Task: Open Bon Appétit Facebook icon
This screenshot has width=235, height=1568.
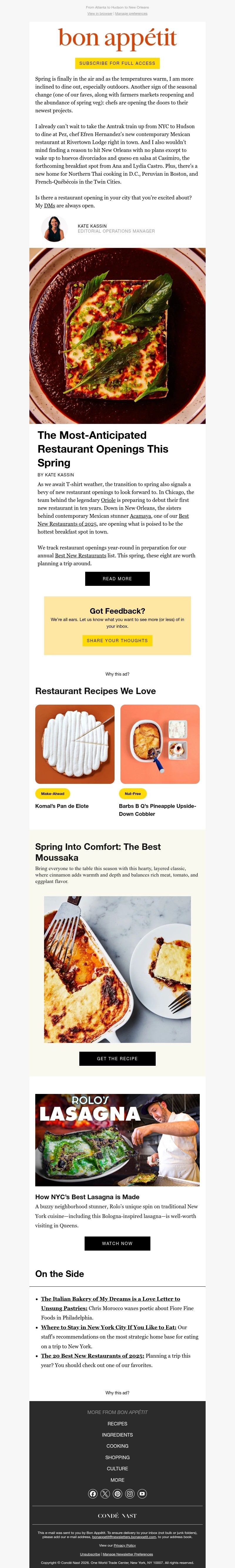Action: pyautogui.click(x=93, y=1493)
